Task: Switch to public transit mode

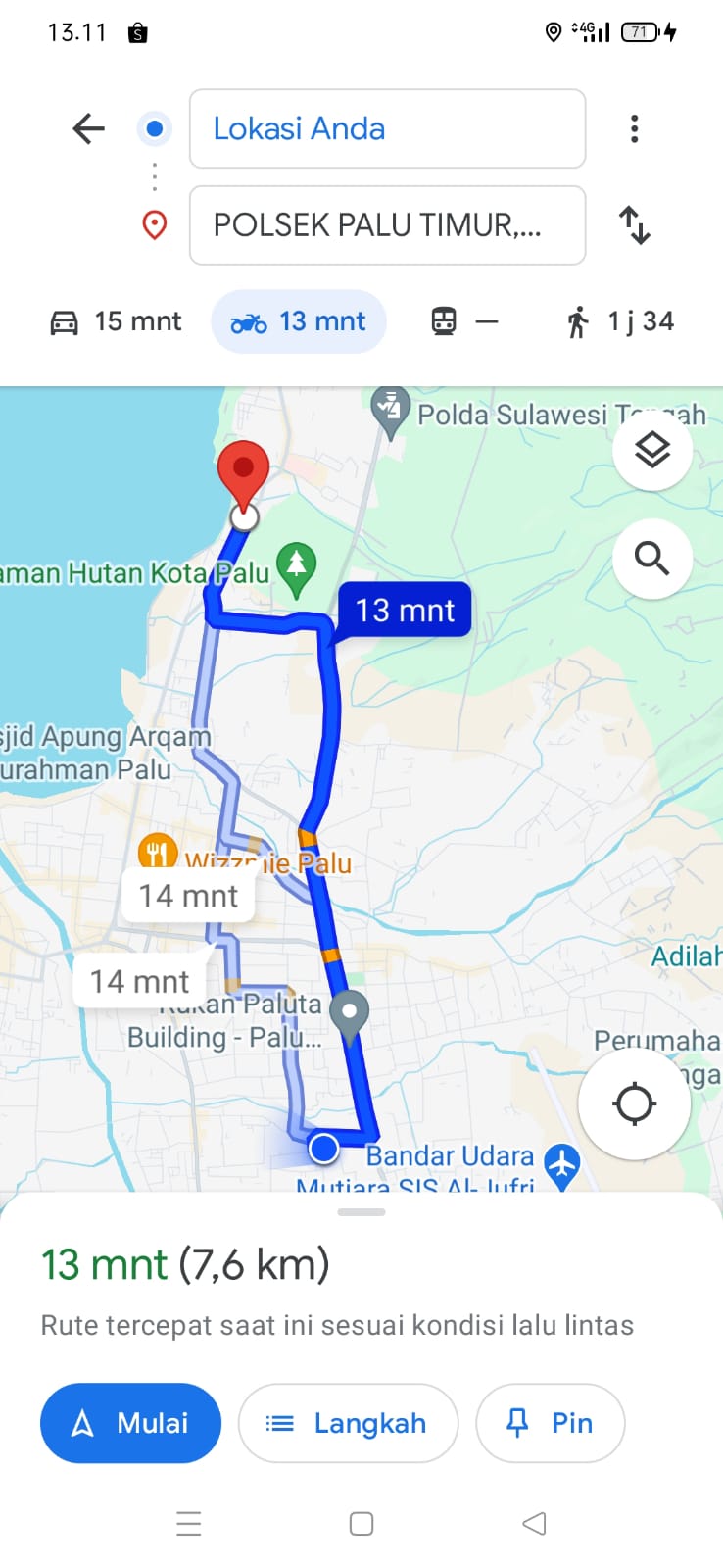Action: (464, 321)
